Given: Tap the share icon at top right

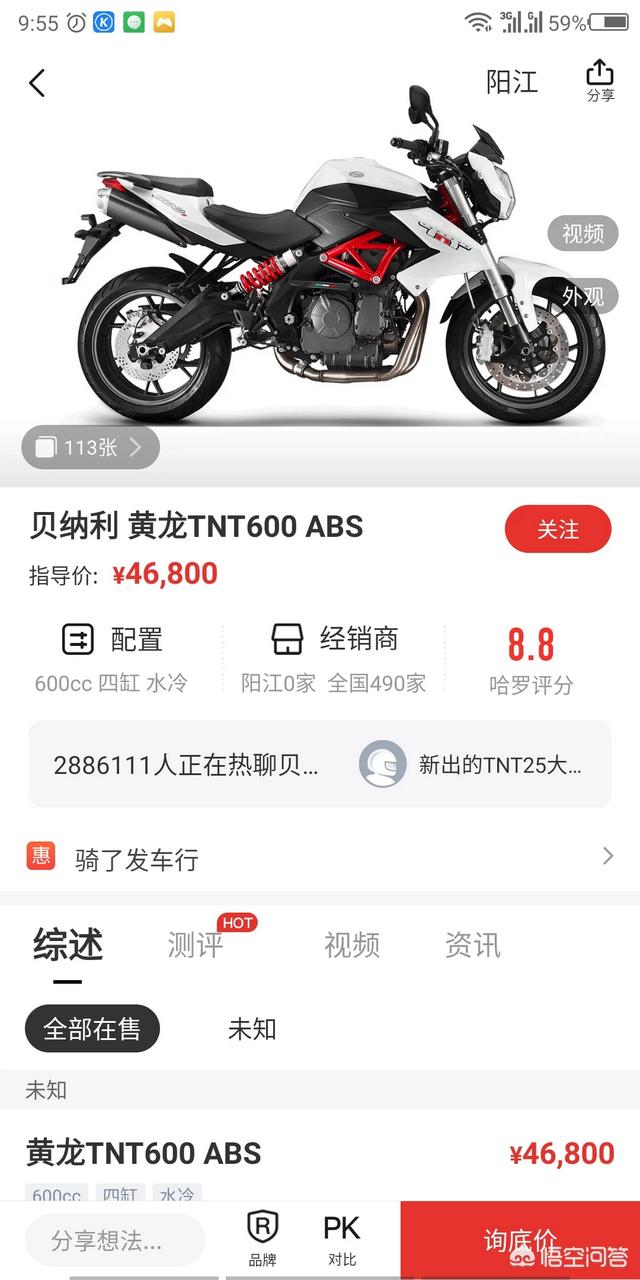Looking at the screenshot, I should click(599, 80).
